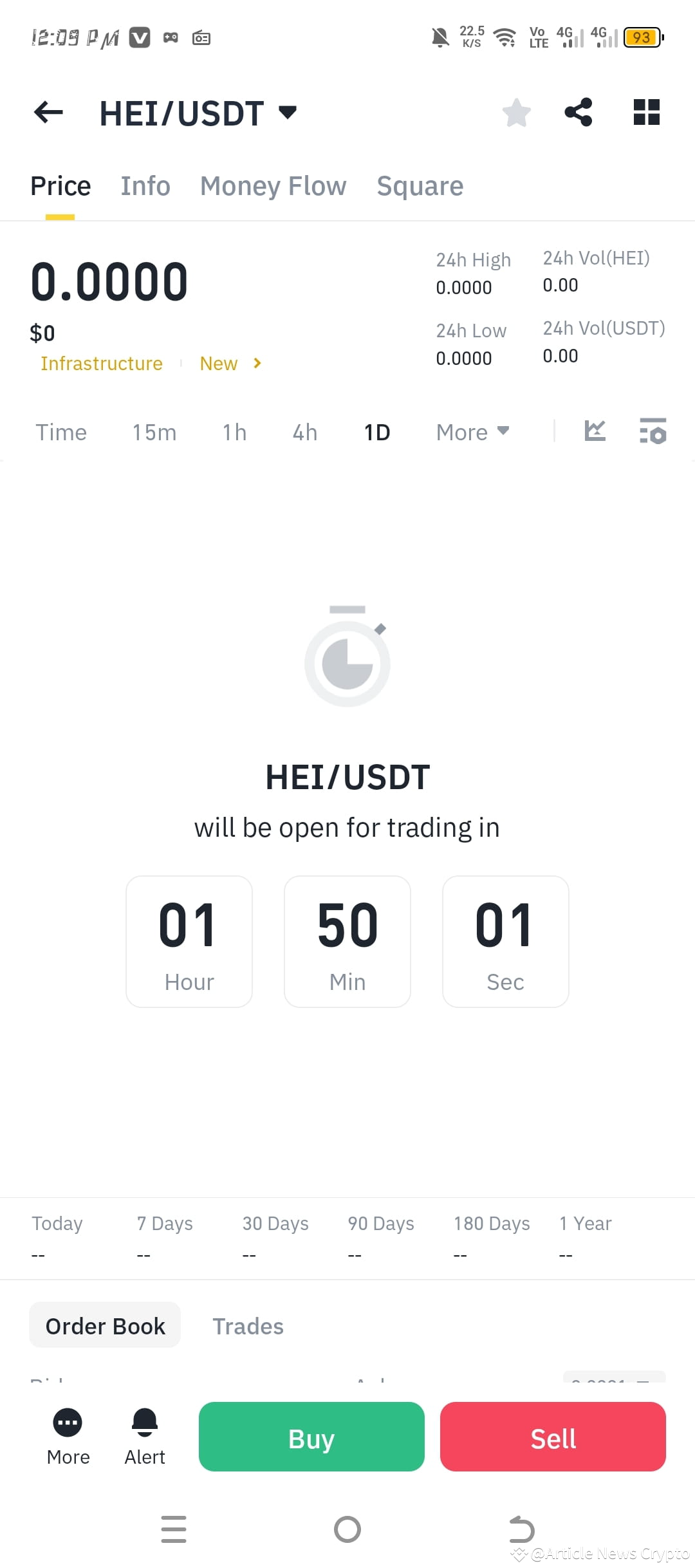Open the Trades tab
Screen dimensions: 695x1568
(x=248, y=1326)
